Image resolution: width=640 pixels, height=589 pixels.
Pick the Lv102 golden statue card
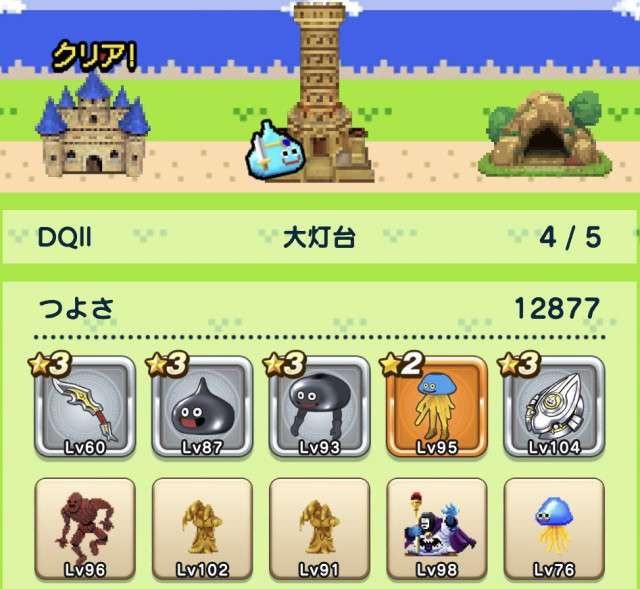(x=201, y=529)
